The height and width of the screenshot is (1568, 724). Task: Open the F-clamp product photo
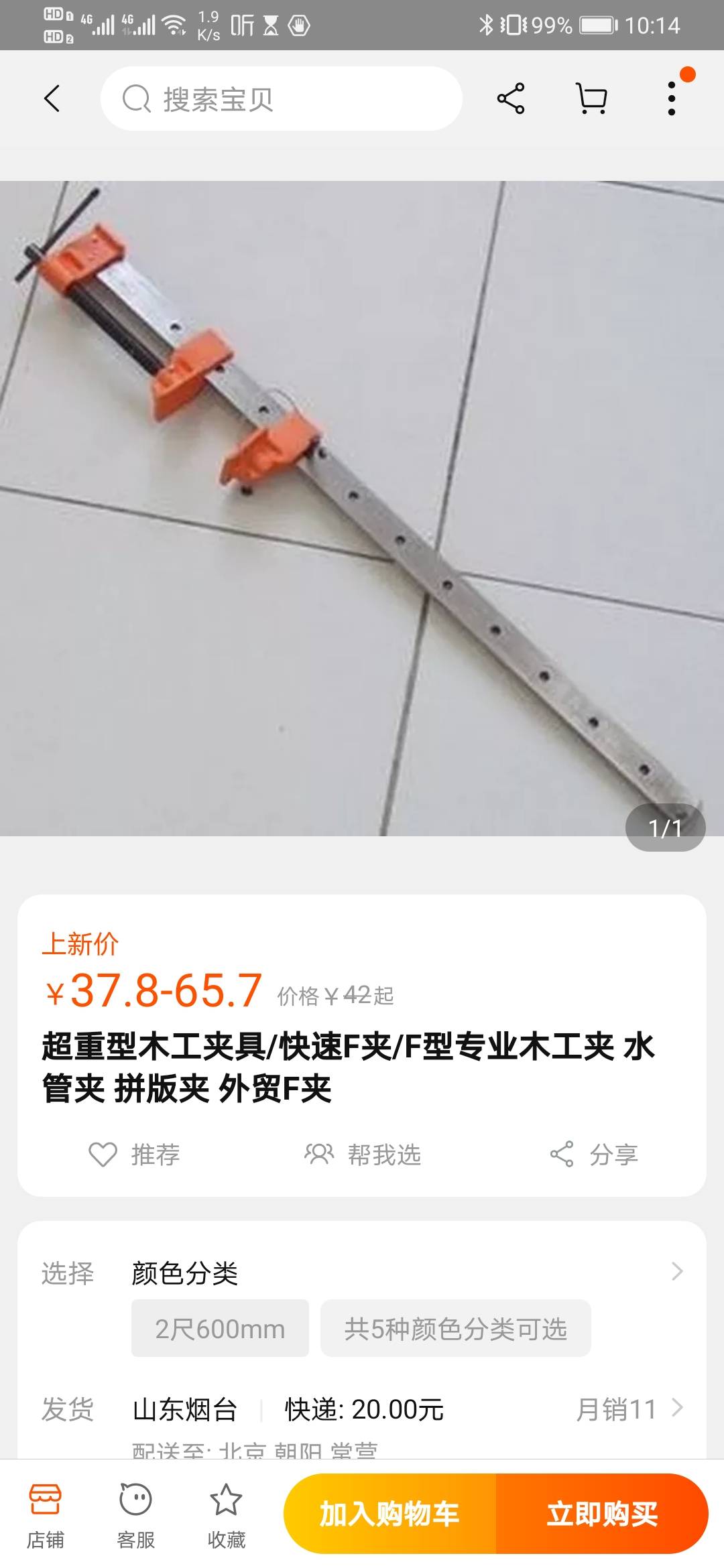(x=362, y=508)
